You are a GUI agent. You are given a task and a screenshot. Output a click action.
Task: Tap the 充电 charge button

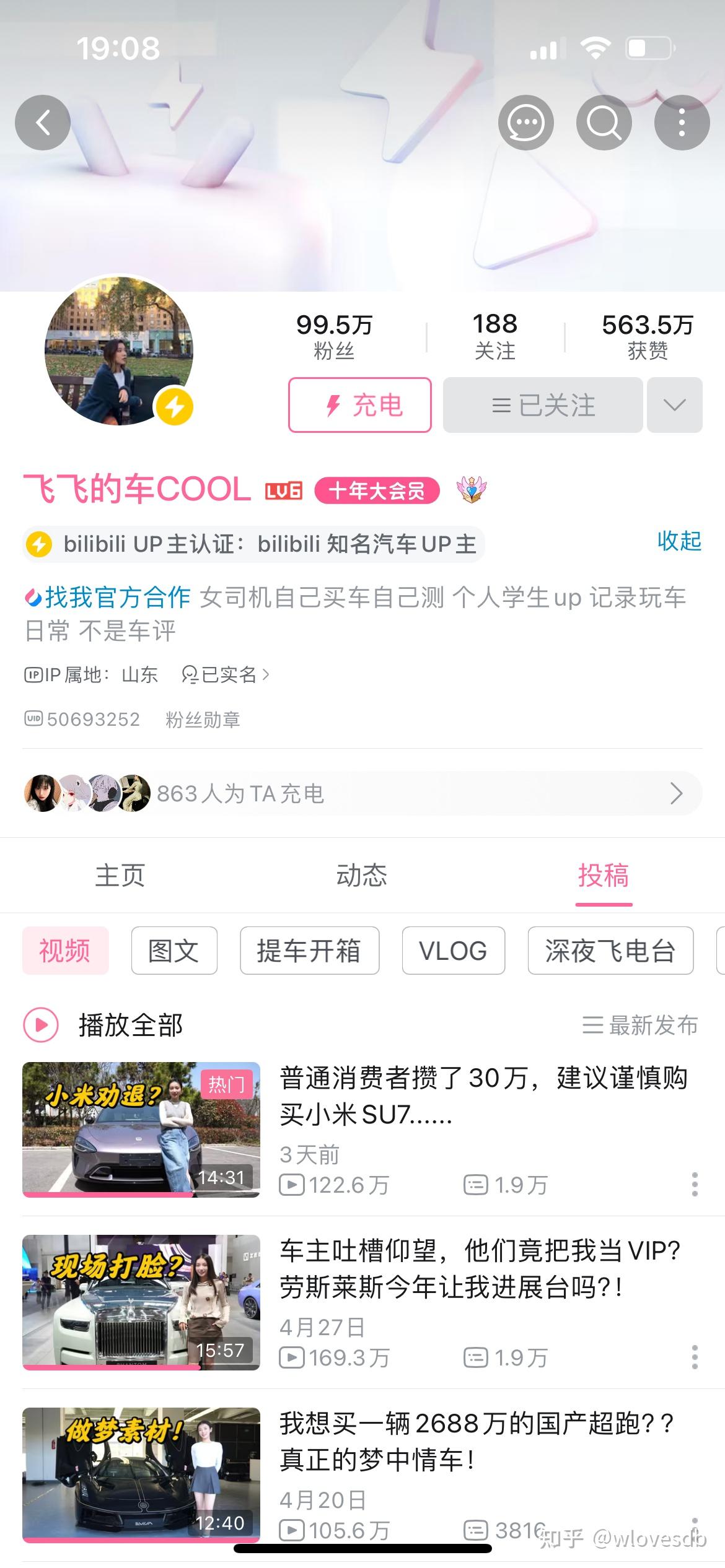pos(360,405)
